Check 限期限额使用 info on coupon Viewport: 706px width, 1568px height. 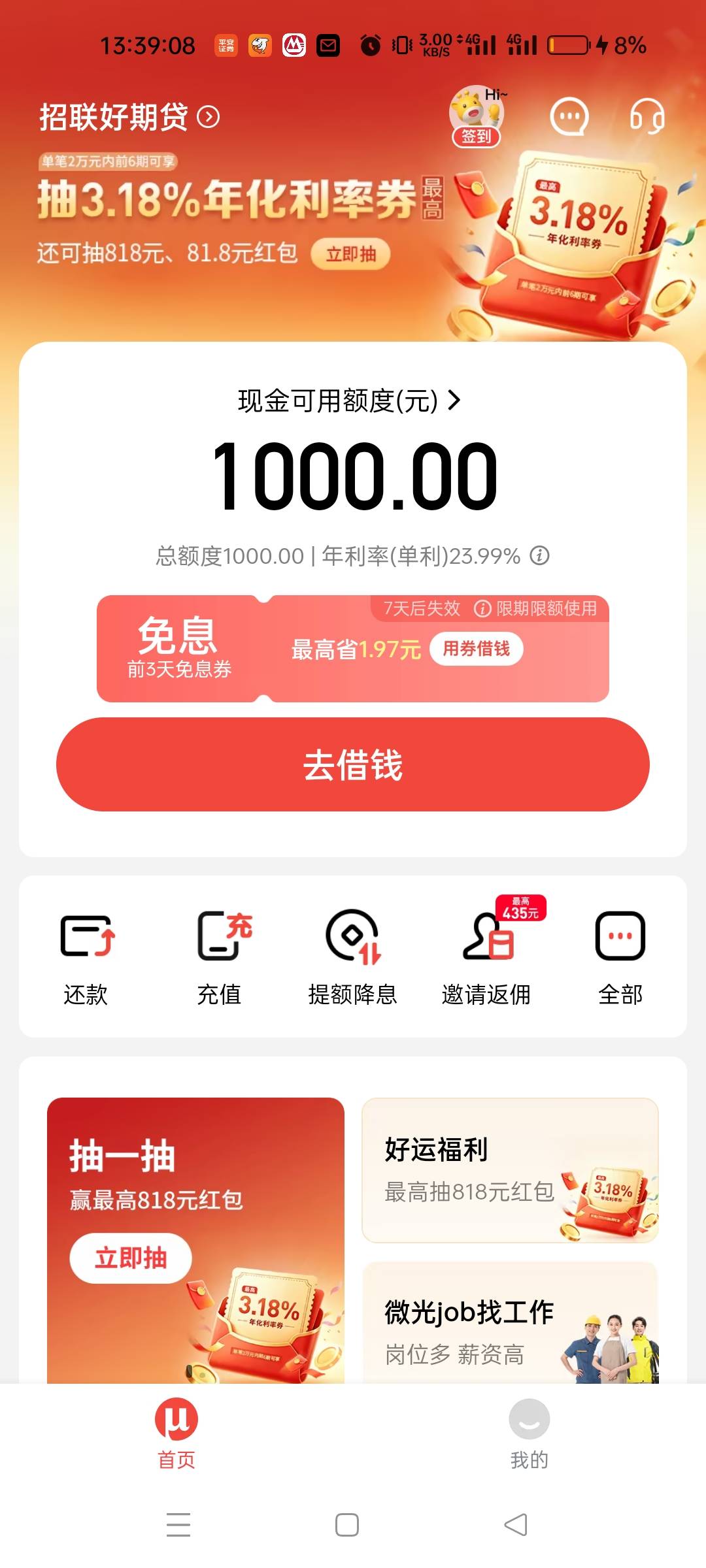coord(535,608)
